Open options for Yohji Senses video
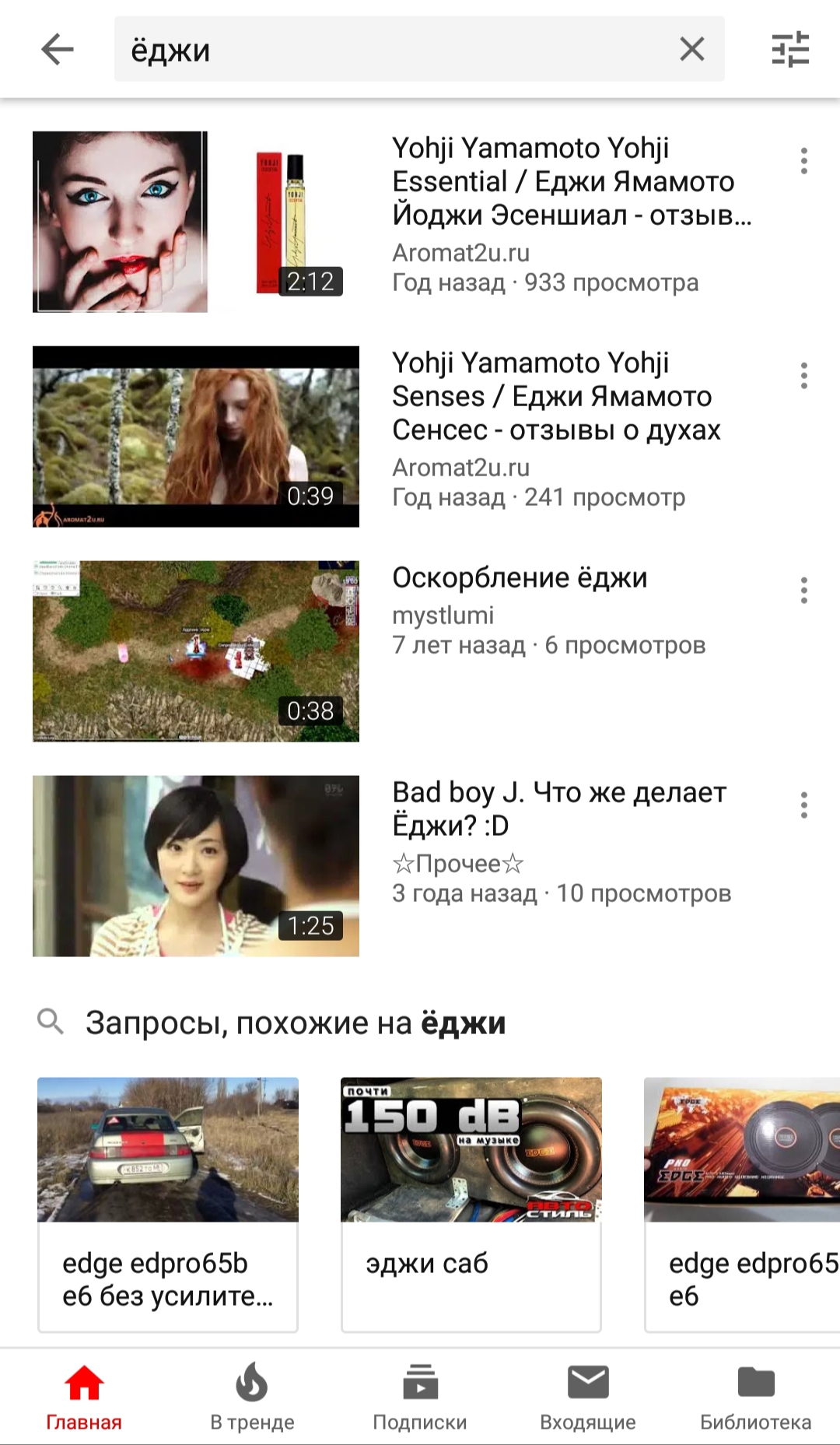Image resolution: width=840 pixels, height=1445 pixels. coord(803,376)
